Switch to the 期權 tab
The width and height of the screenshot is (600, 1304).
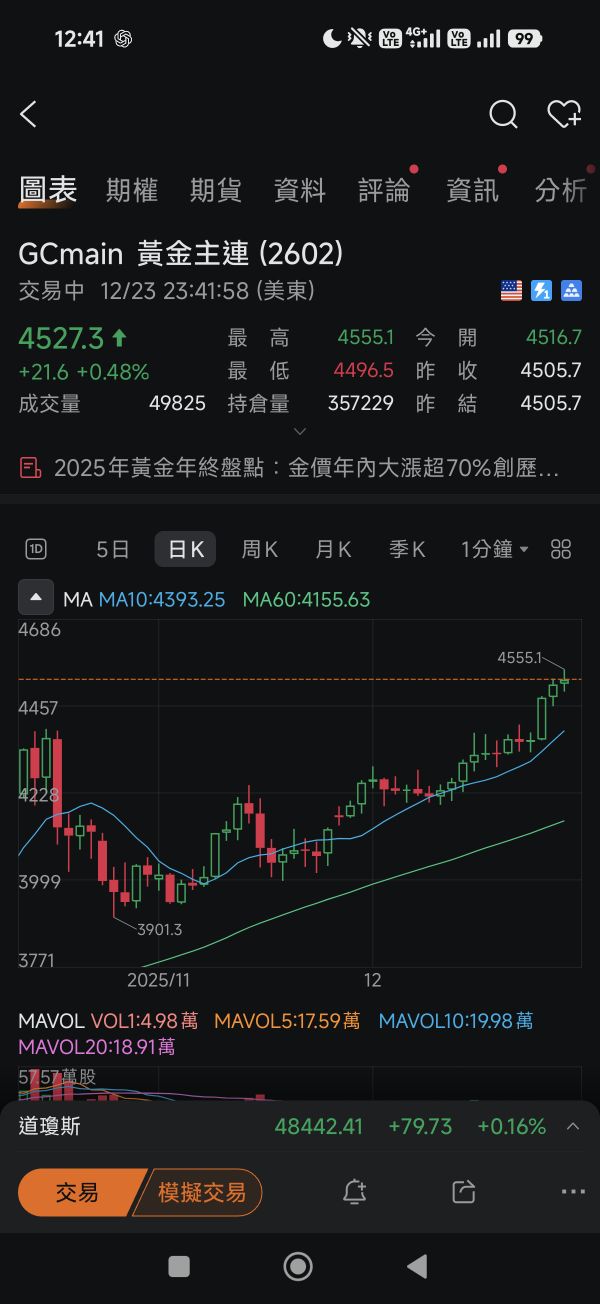tap(132, 190)
